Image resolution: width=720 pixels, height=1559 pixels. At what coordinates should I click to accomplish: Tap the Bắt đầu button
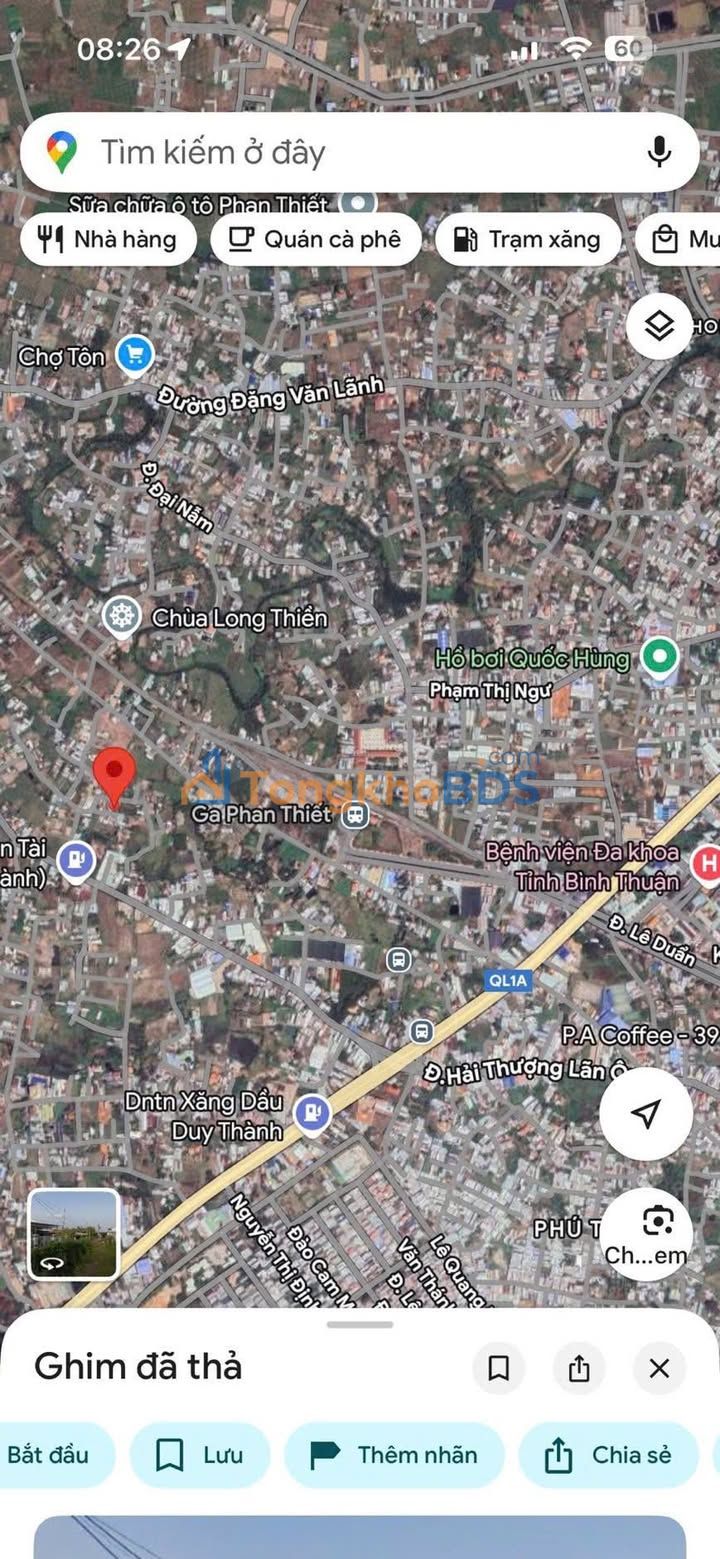click(50, 1455)
